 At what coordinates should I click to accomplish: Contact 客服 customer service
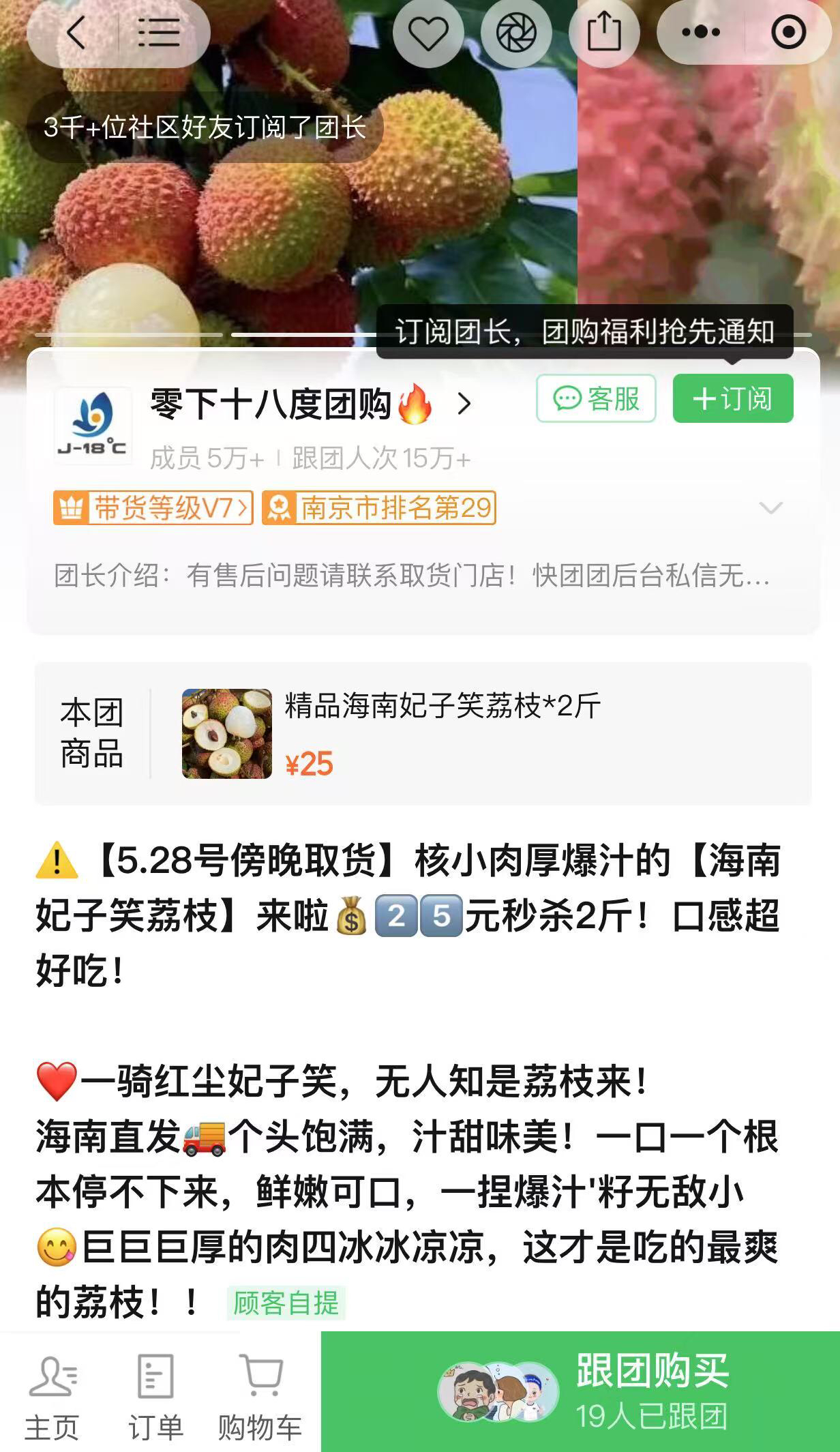(596, 398)
